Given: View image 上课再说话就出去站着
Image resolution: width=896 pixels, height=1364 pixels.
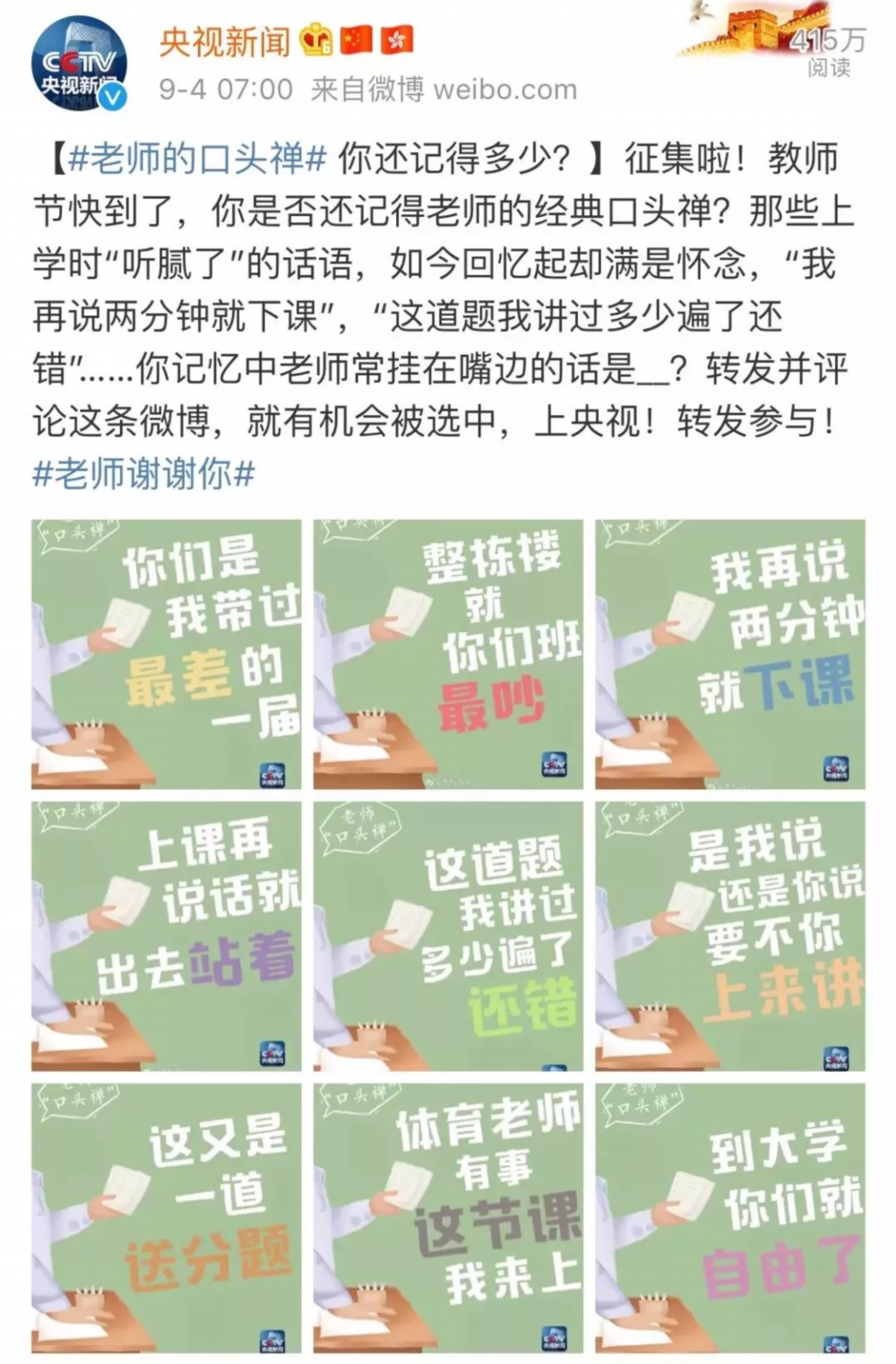Looking at the screenshot, I should (x=167, y=937).
